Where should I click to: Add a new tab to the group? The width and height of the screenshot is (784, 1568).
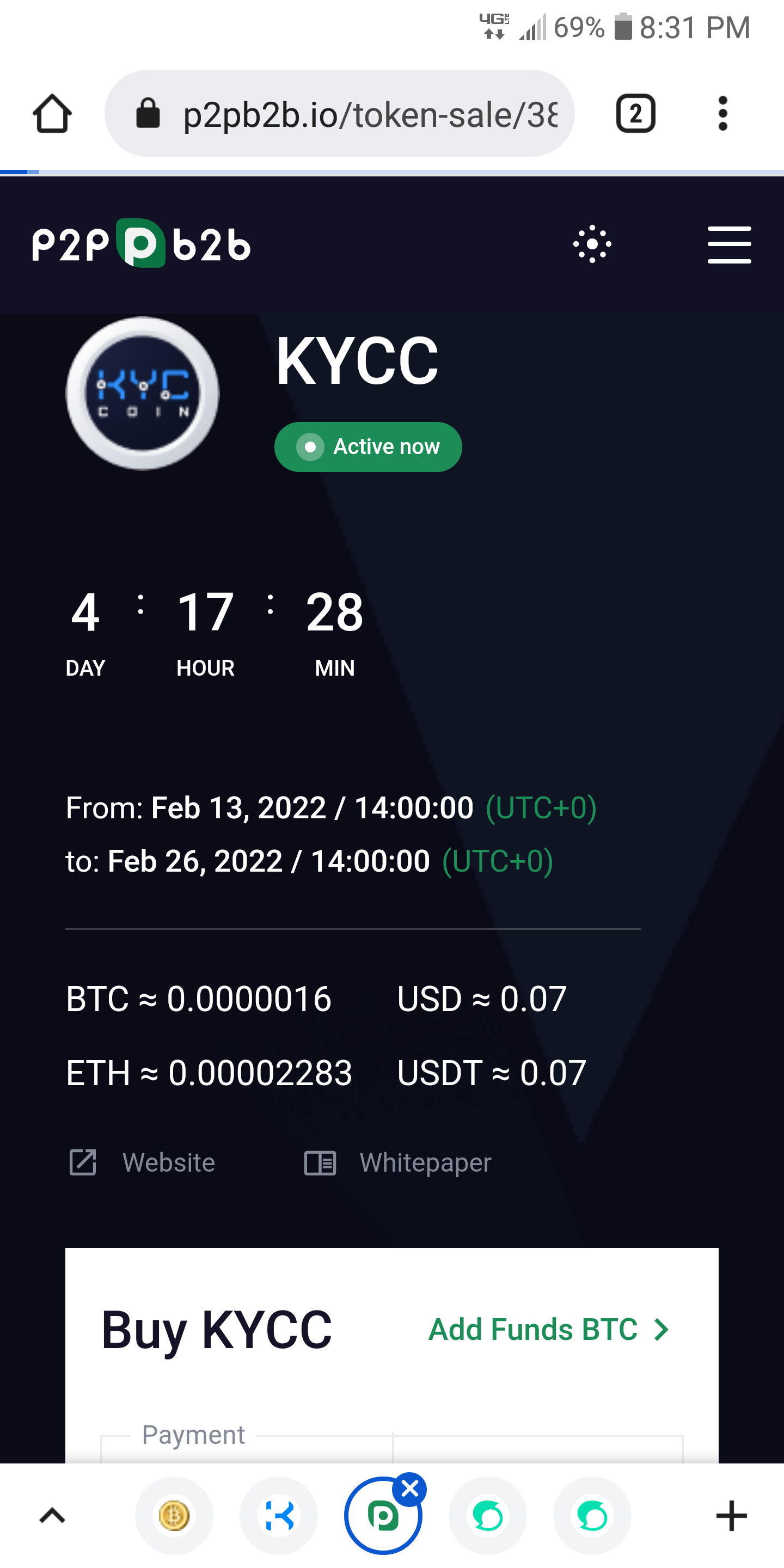(x=731, y=1516)
